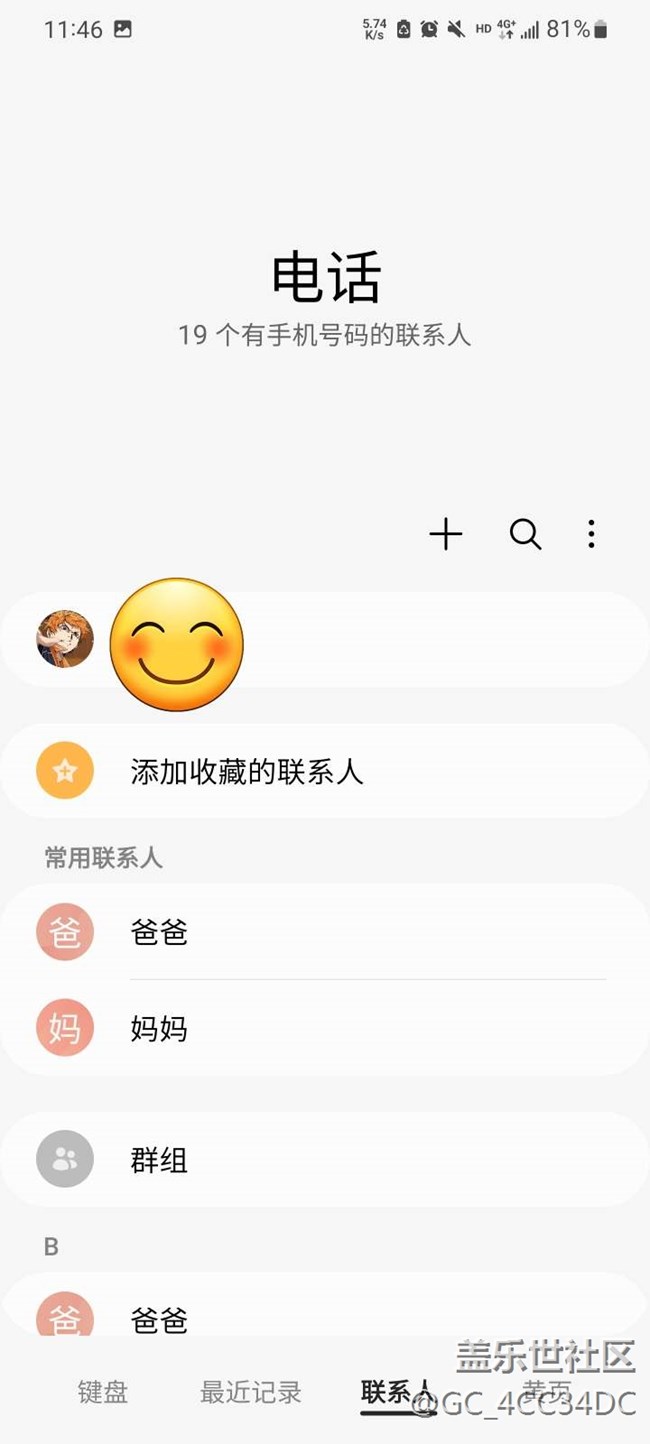
Task: Switch to the 最近记录 tab
Action: (x=251, y=1392)
